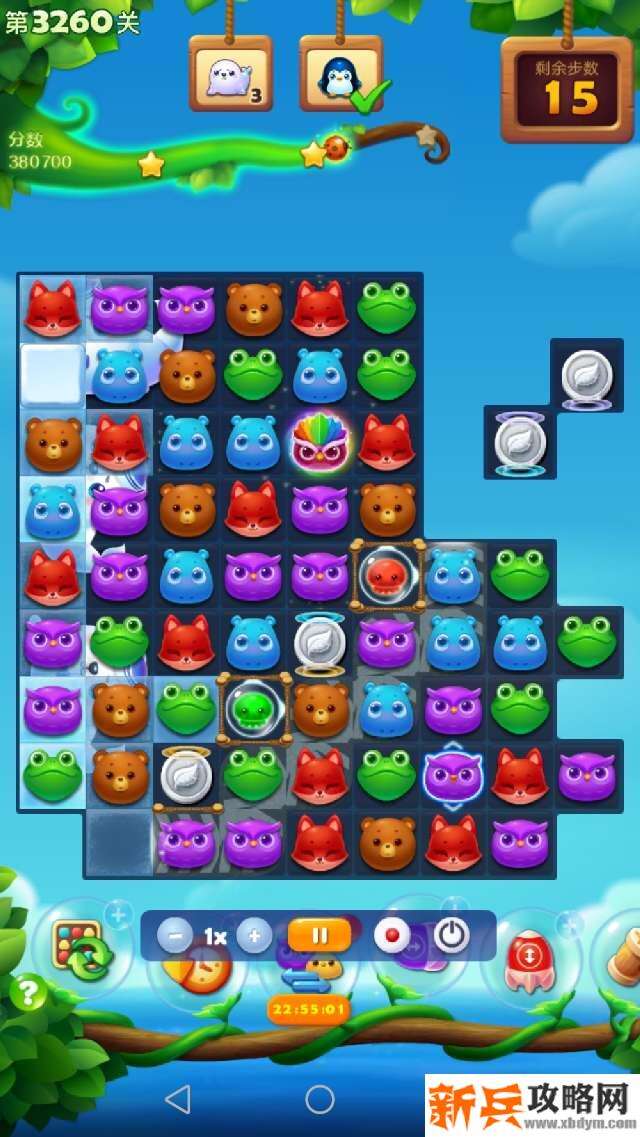Screen dimensions: 640x1137
Task: Tap the caged red jellyfish bubble
Action: 387,576
